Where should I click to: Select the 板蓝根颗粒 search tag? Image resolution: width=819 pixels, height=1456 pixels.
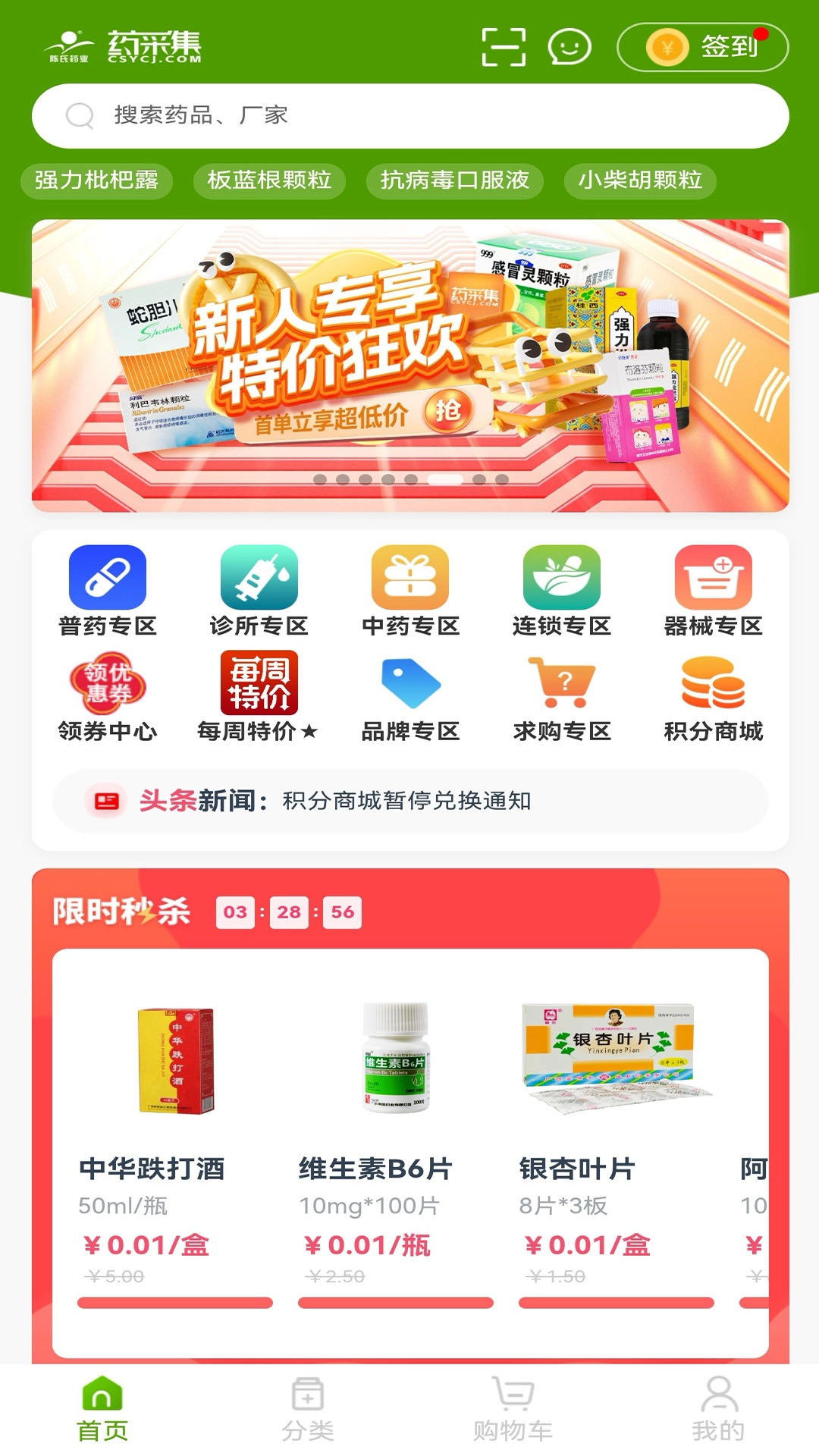[268, 182]
